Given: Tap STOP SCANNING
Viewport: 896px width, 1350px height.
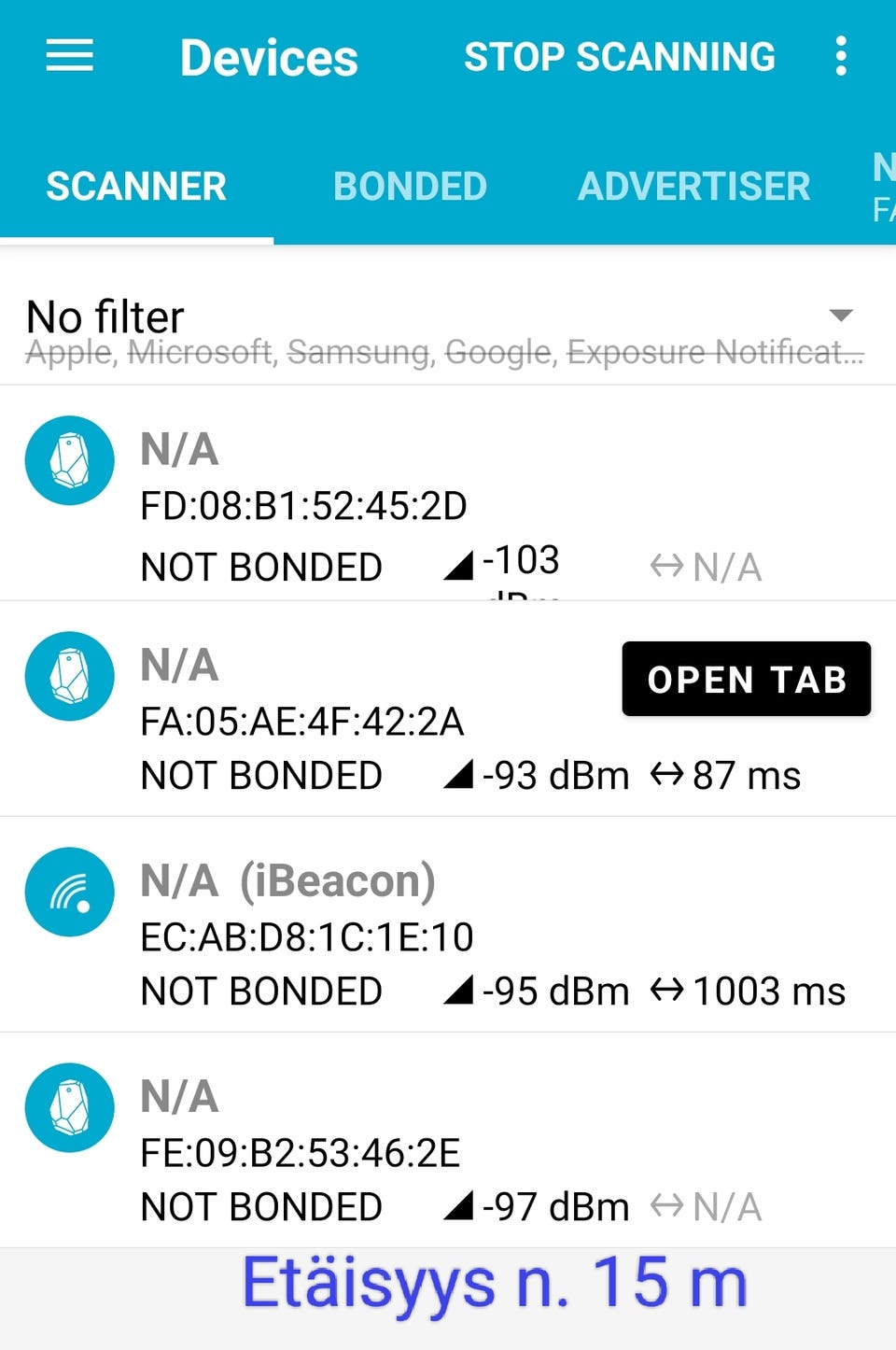Looking at the screenshot, I should coord(620,57).
